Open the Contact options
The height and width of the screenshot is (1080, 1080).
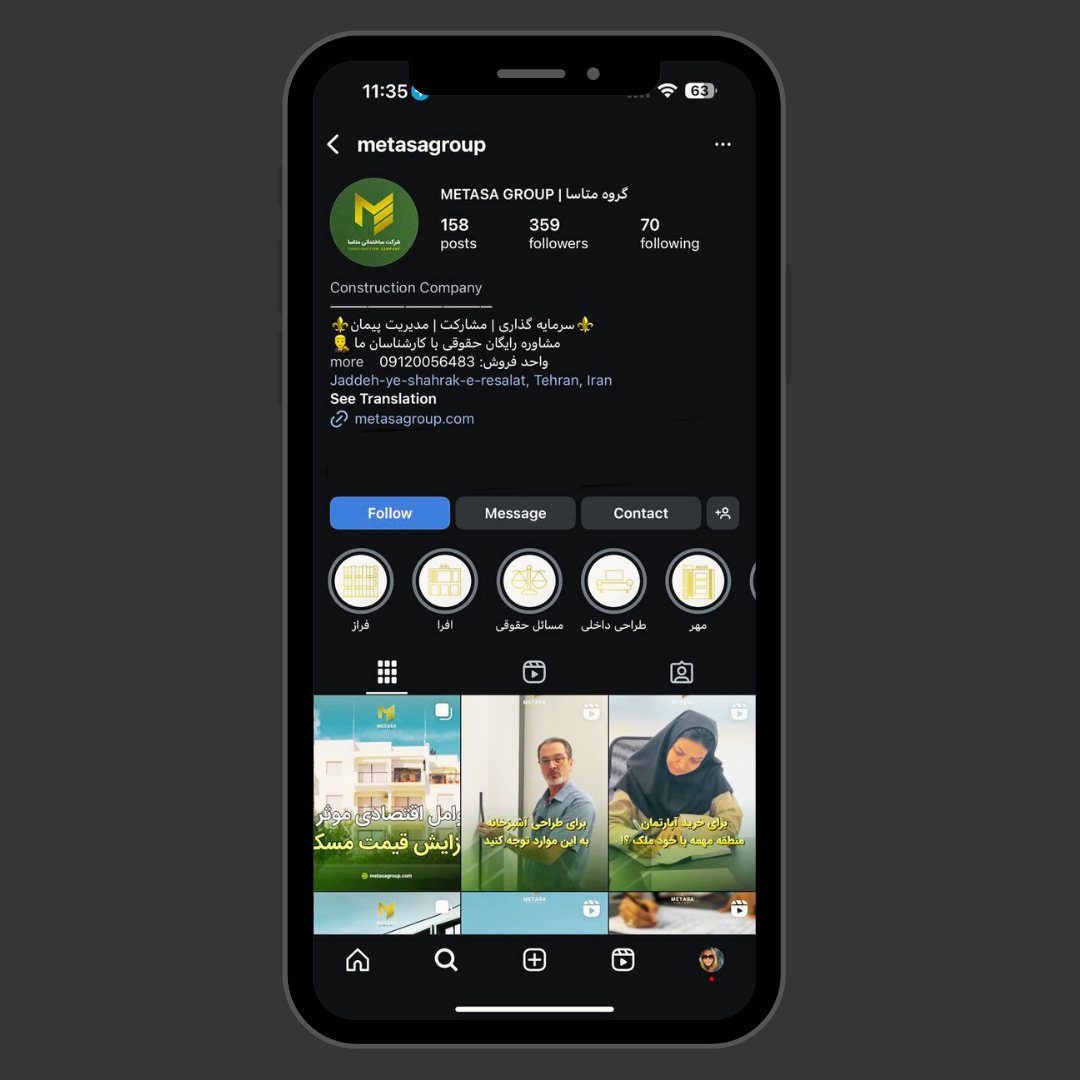pos(640,513)
